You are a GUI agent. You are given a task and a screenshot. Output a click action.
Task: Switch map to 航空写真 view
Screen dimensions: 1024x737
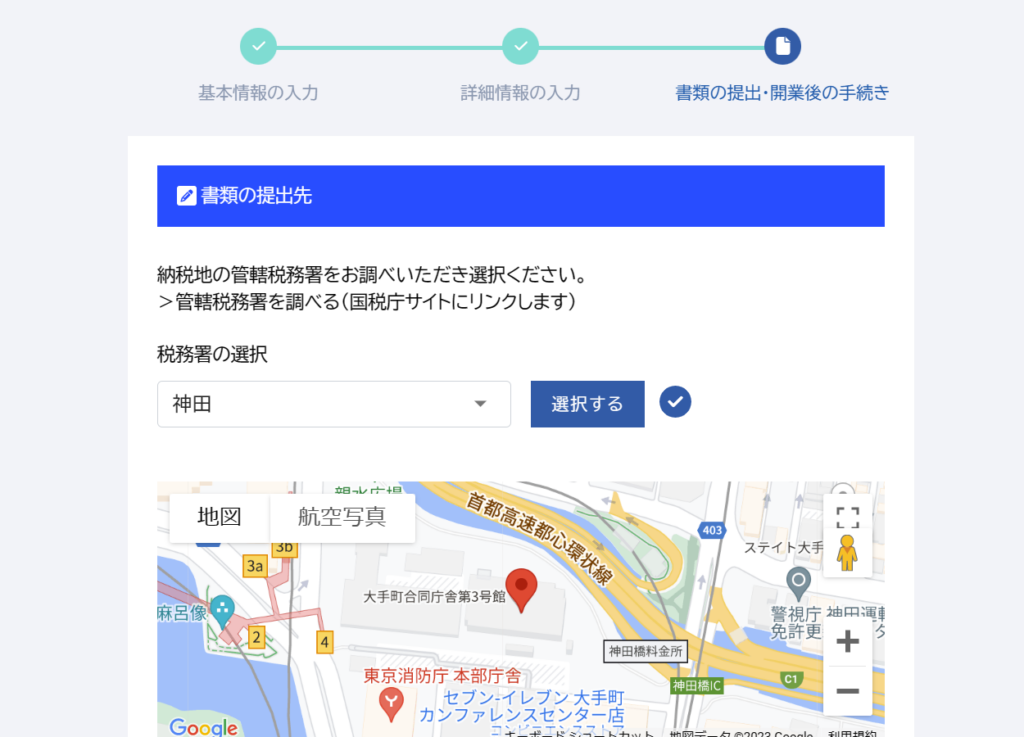(x=342, y=517)
